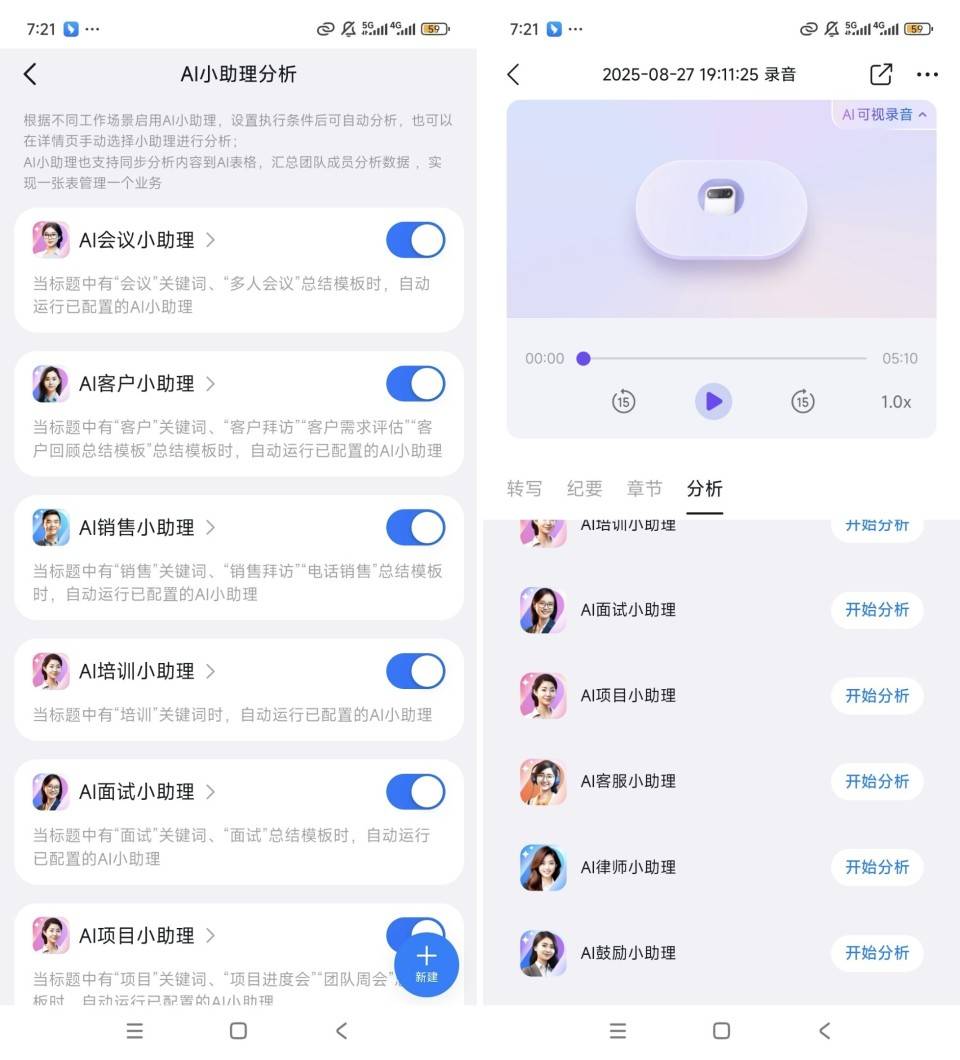Play the recording
The image size is (960, 1060).
point(713,401)
